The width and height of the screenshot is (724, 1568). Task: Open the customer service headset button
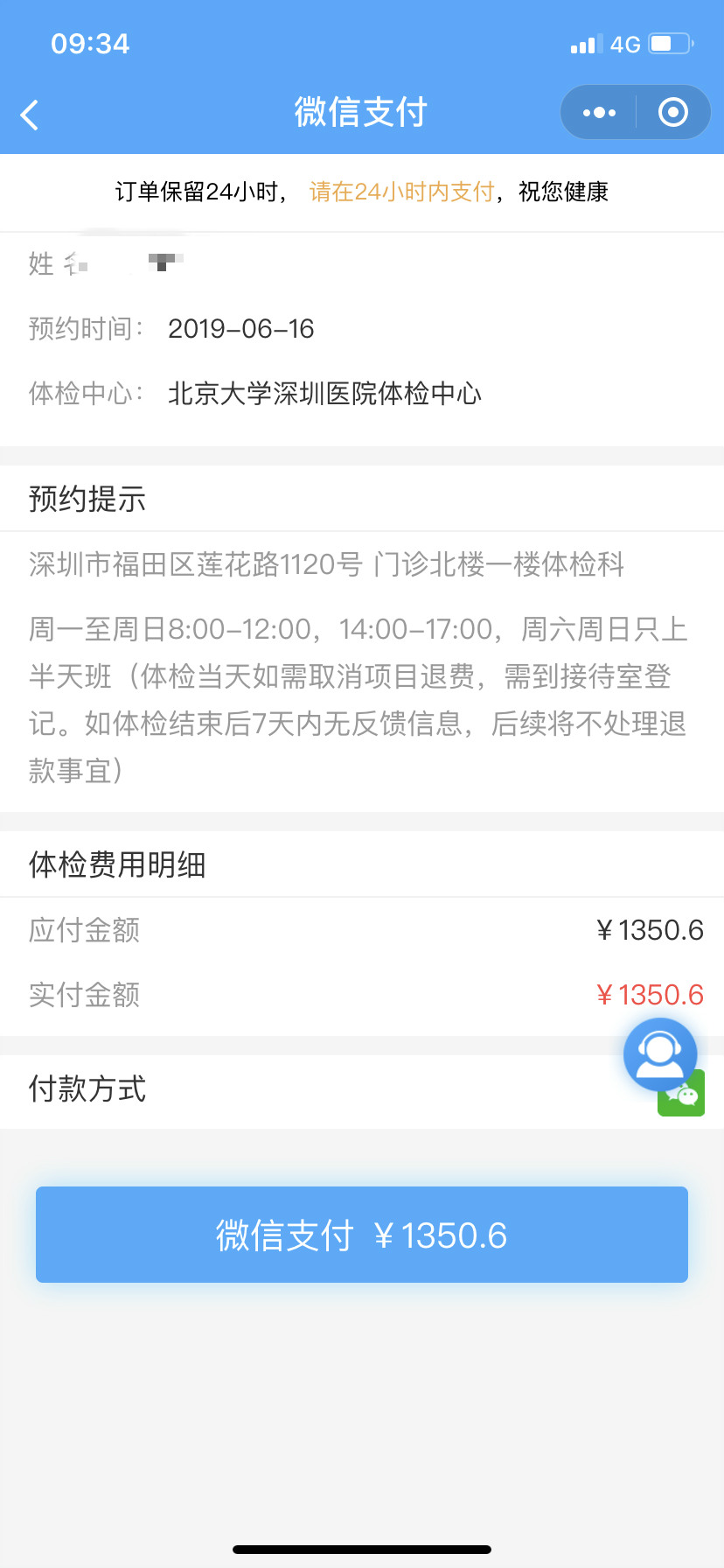(659, 1053)
